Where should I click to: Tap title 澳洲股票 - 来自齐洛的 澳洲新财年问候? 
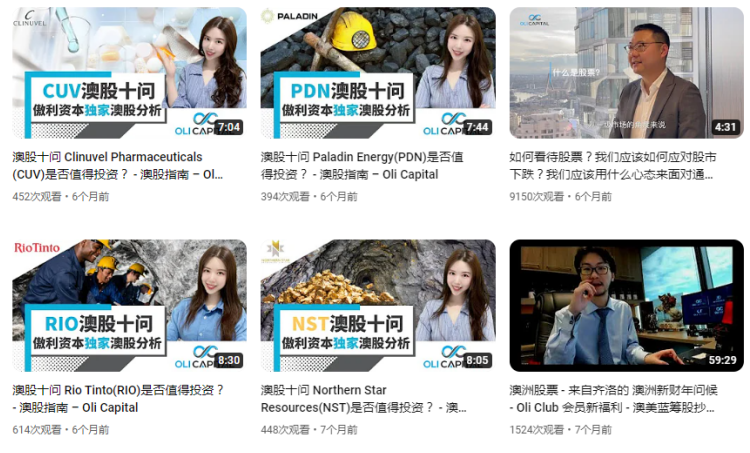(613, 398)
